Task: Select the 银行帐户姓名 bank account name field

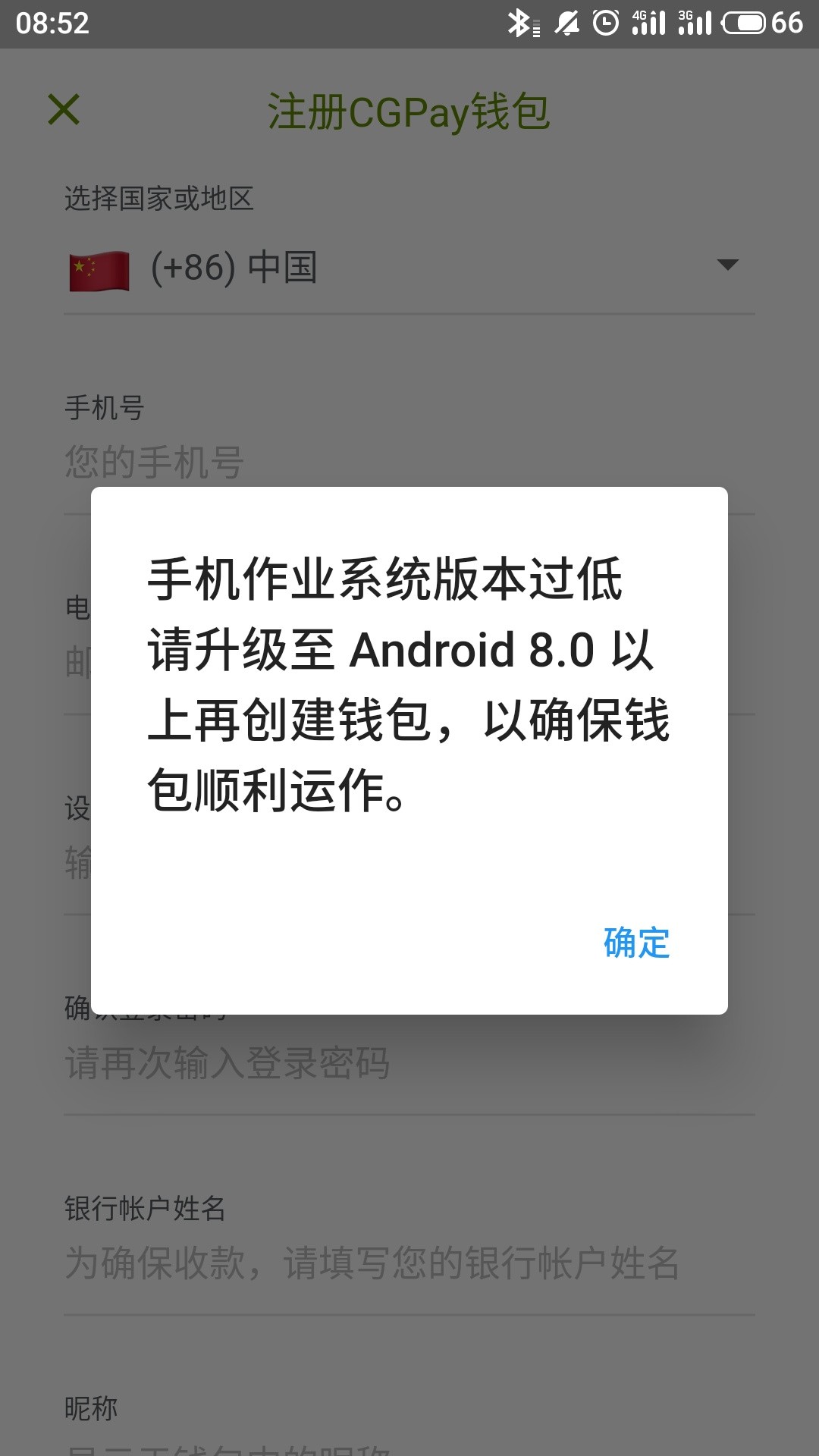Action: pos(409,1263)
